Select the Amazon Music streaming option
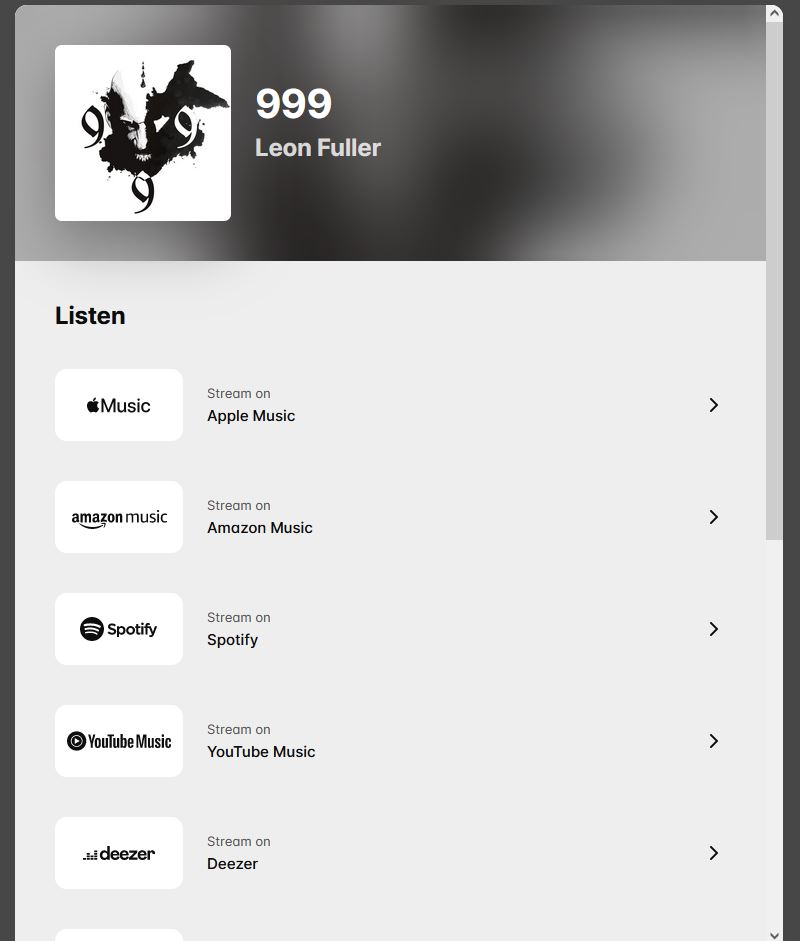 tap(390, 517)
